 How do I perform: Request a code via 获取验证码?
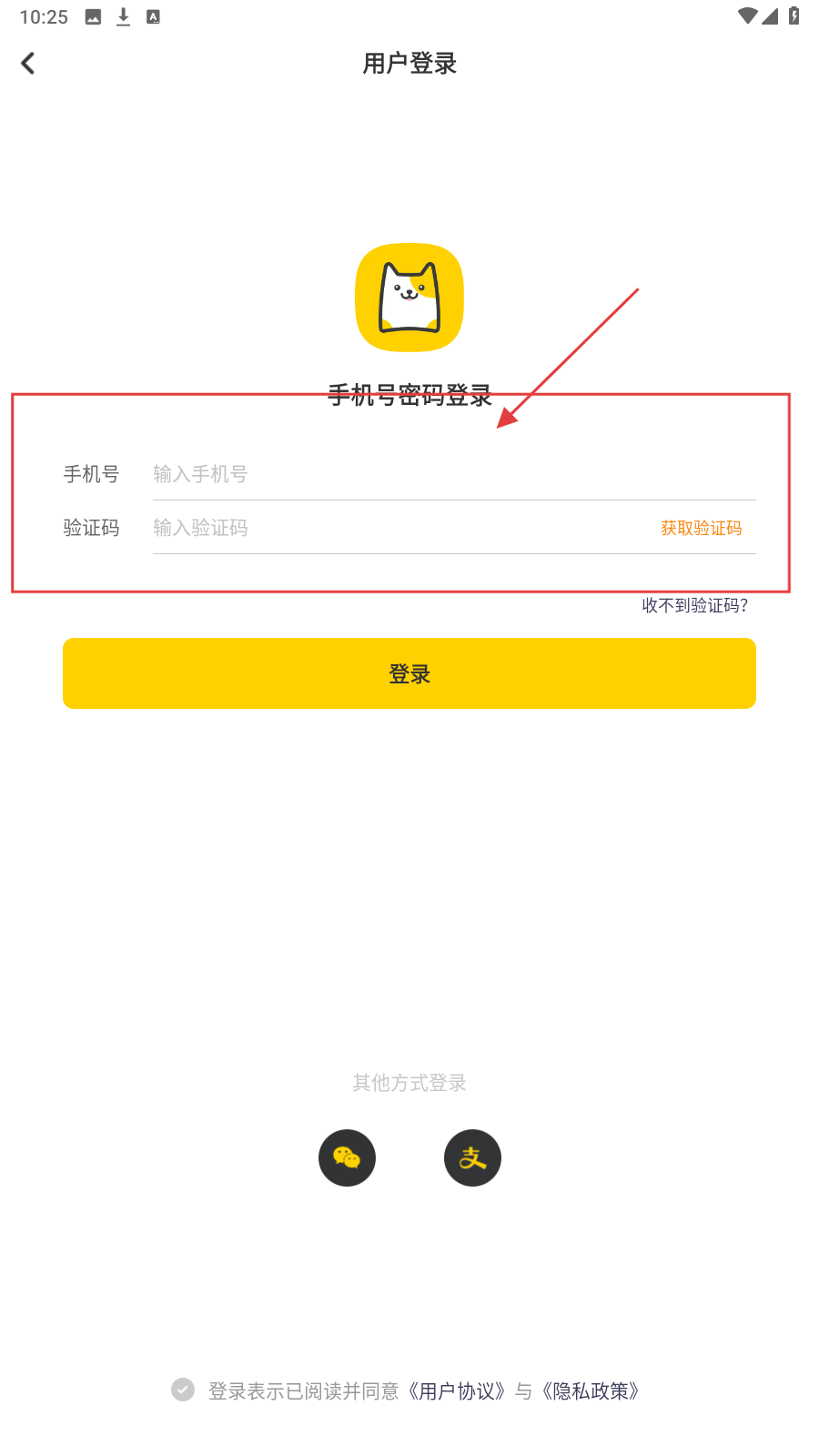point(701,528)
